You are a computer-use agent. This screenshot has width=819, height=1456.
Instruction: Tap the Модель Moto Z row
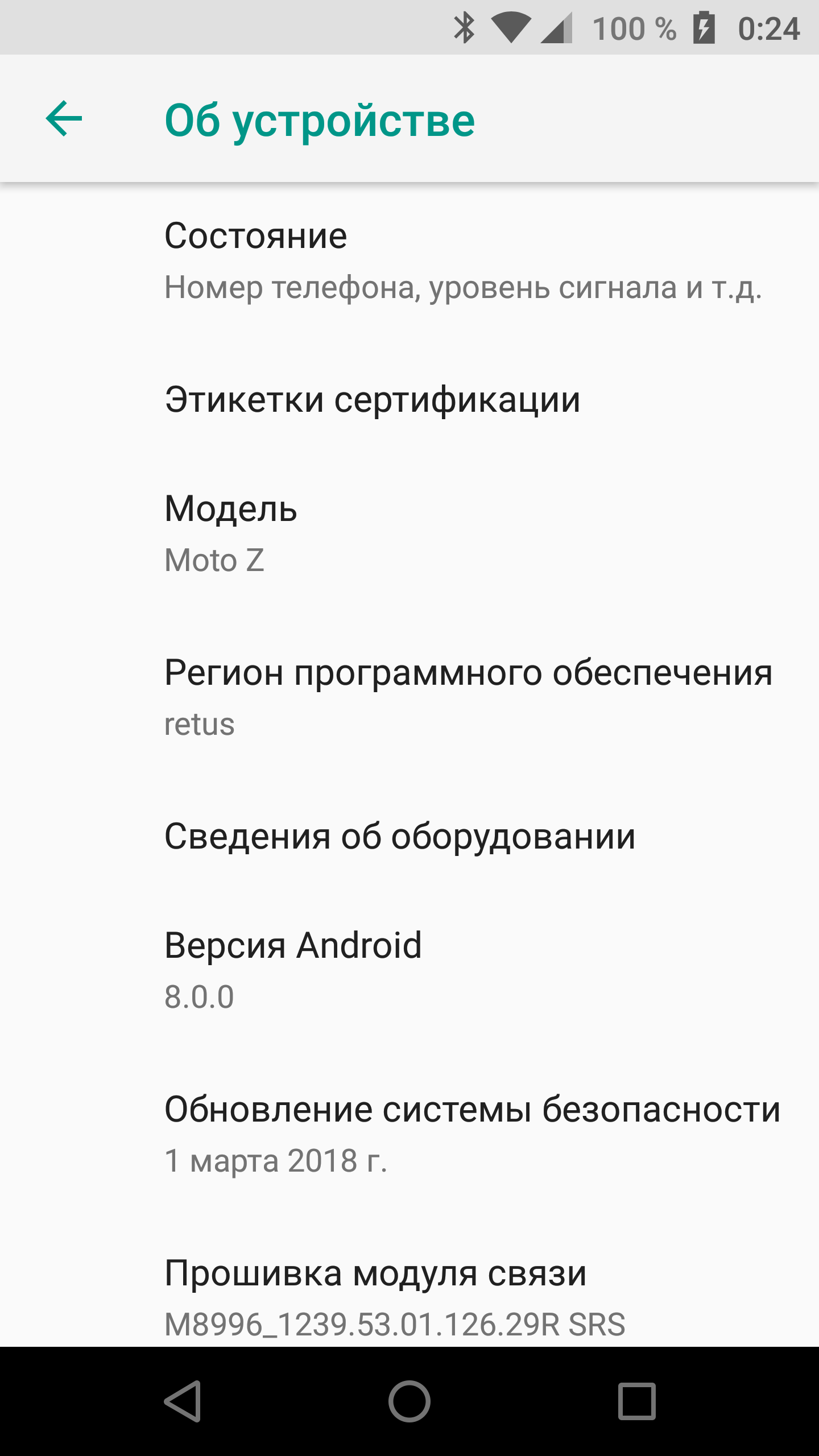coord(409,533)
